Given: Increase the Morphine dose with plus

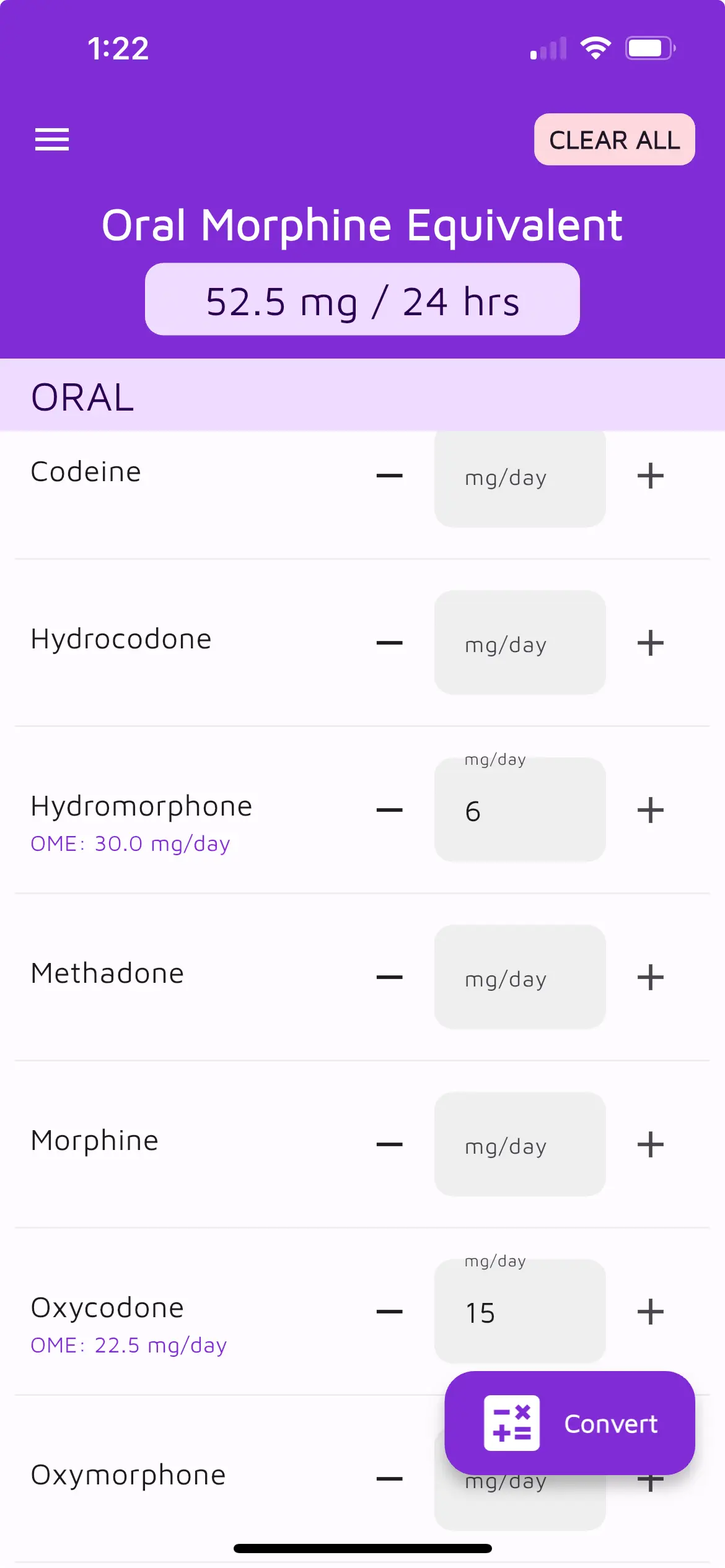Looking at the screenshot, I should (x=650, y=1144).
